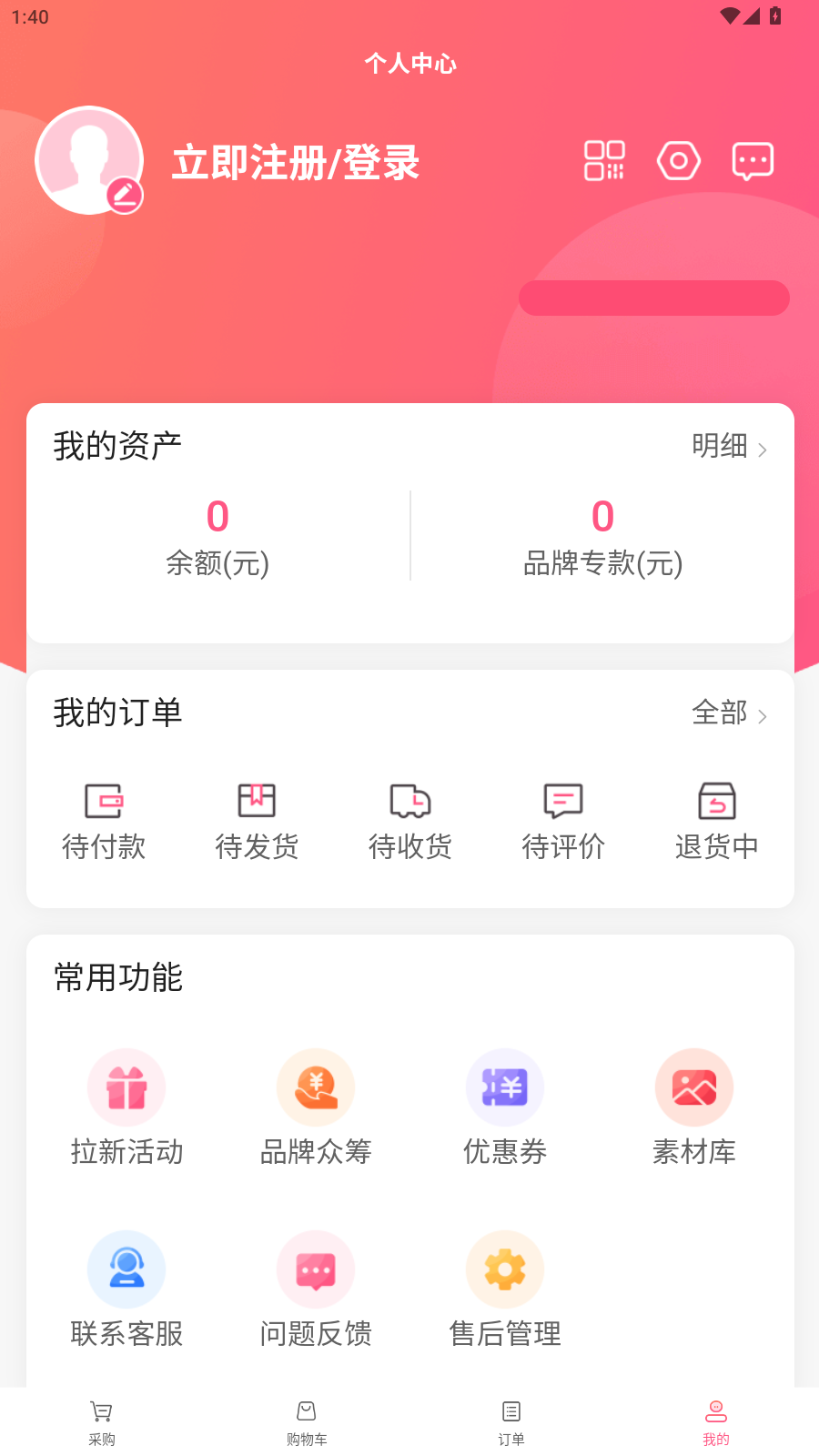Tap 立即注册/登录 to sign in
Screen dimensions: 819x1456
click(295, 163)
